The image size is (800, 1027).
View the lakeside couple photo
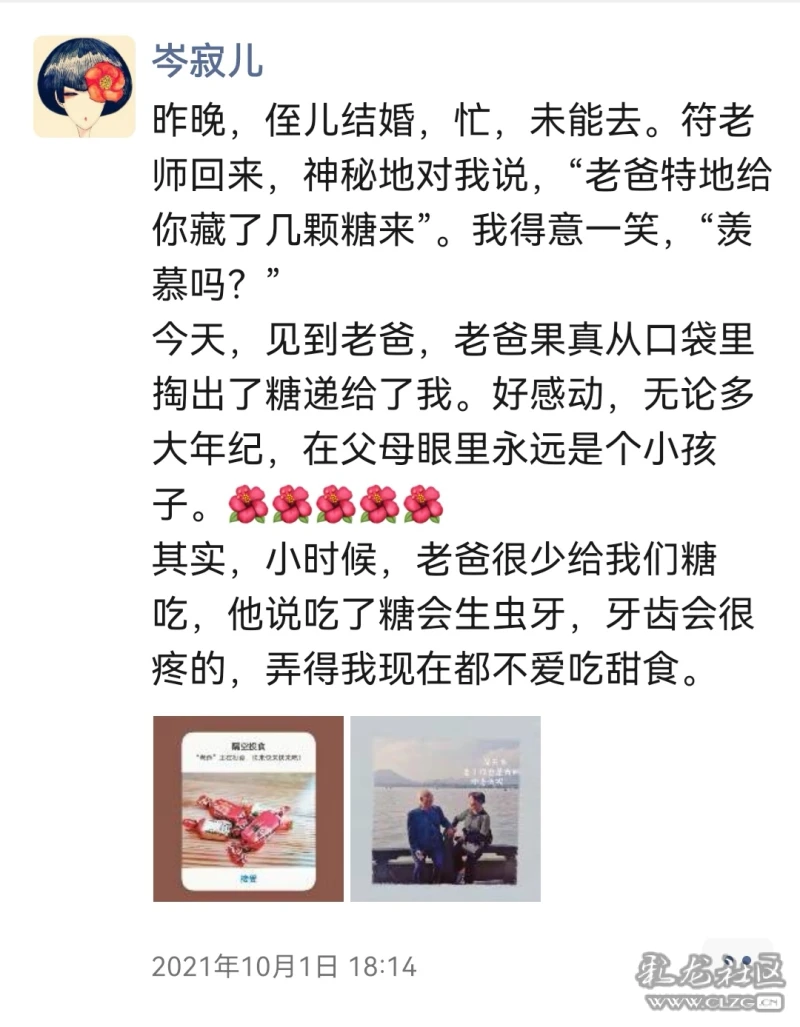(445, 808)
